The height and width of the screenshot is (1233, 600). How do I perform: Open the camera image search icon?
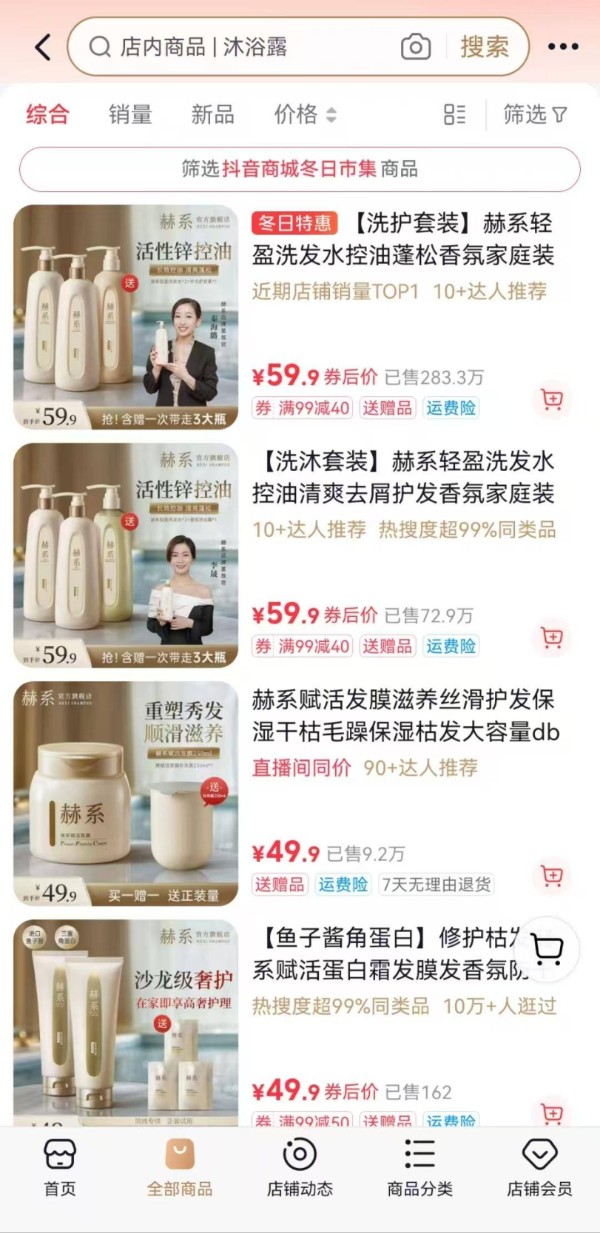coord(416,47)
